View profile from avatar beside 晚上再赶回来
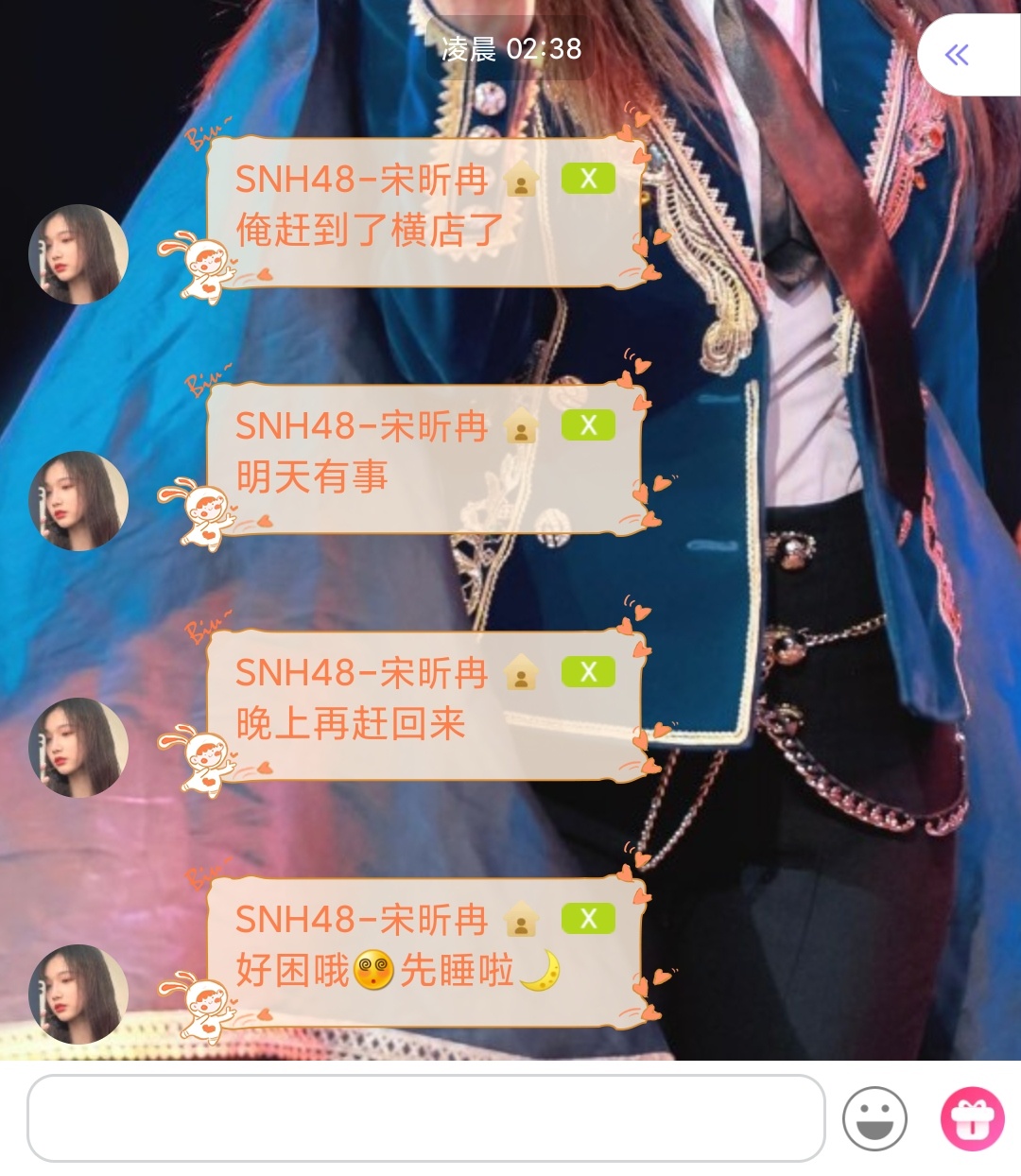 pos(78,748)
